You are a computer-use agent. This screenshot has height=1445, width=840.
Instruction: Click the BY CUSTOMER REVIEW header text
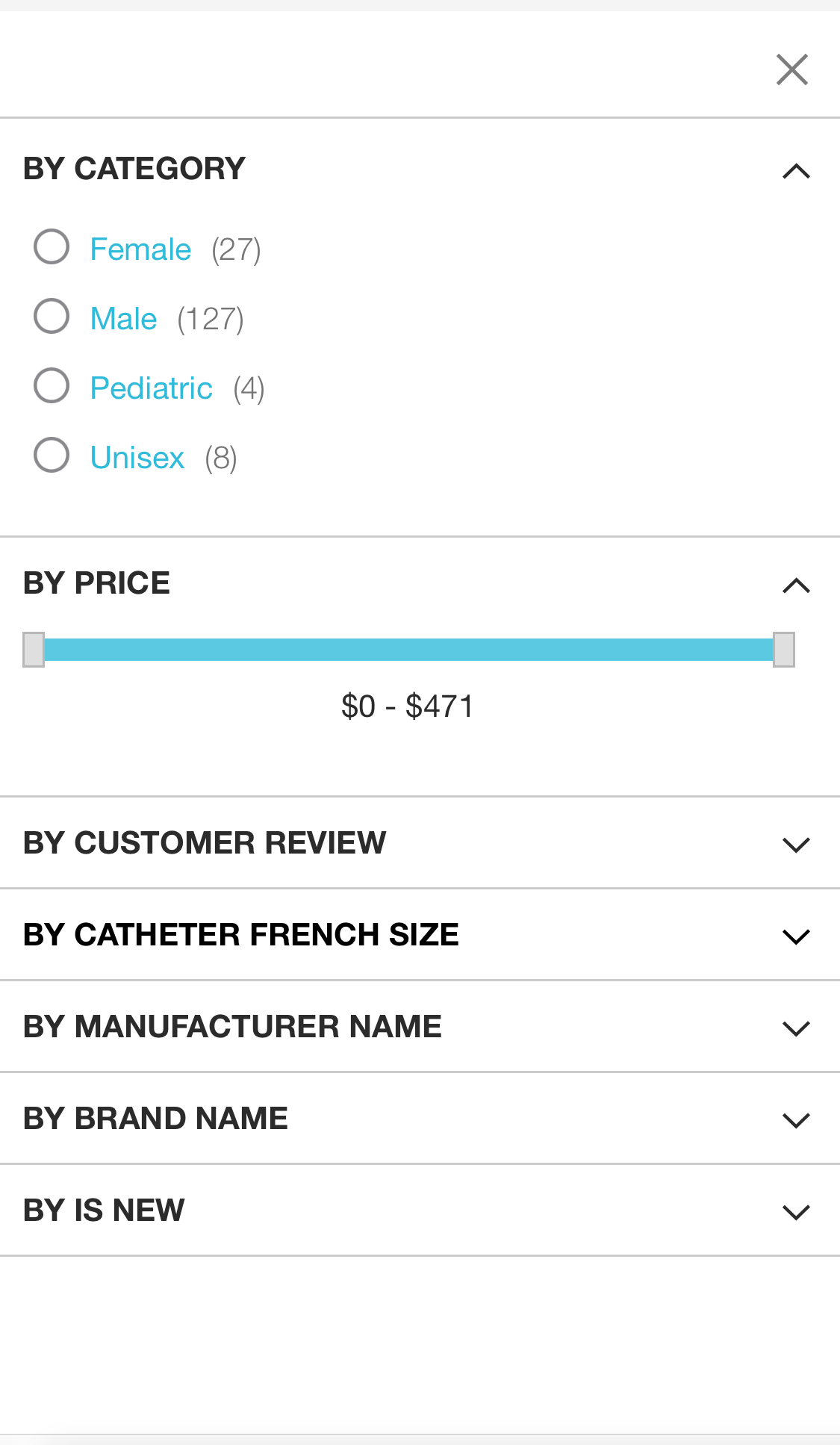205,842
